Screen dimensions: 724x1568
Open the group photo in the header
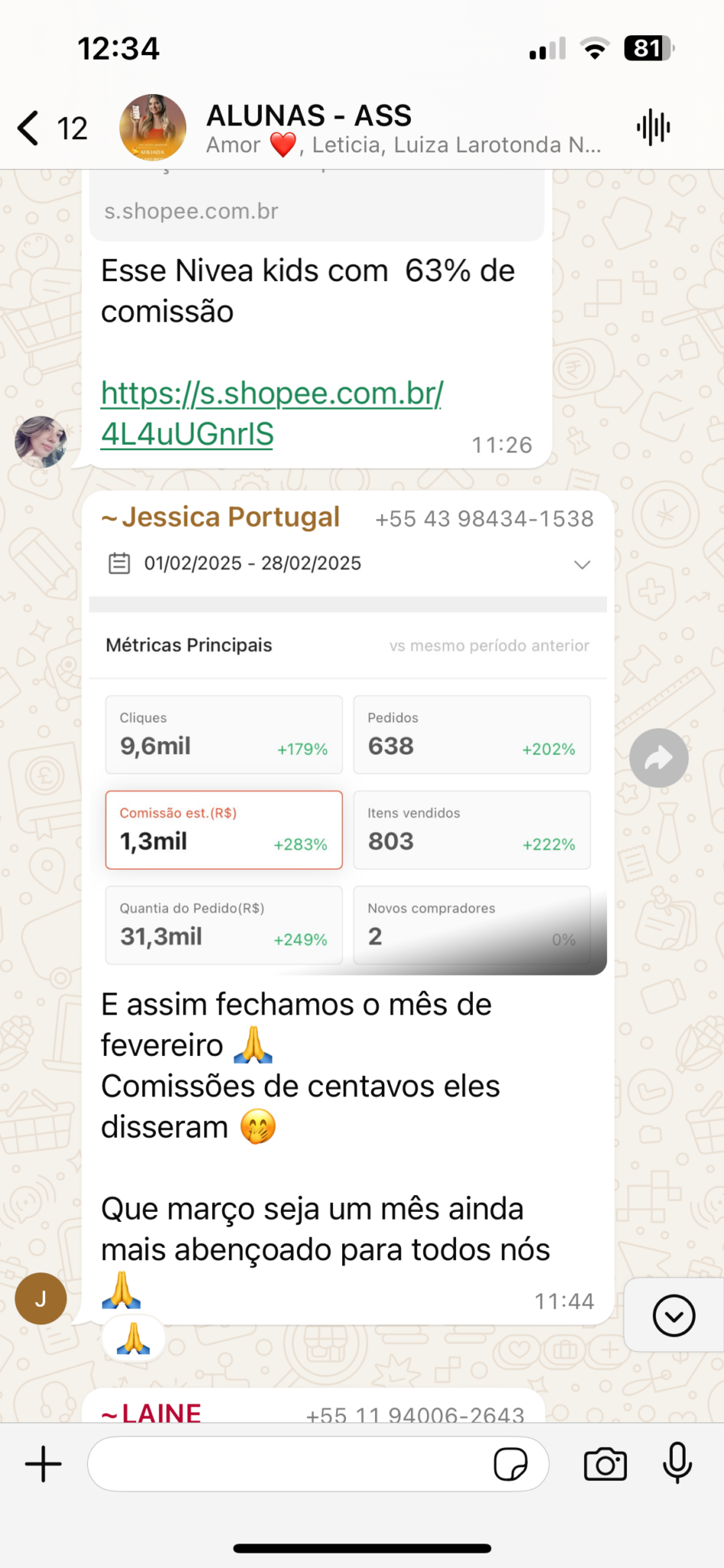153,128
